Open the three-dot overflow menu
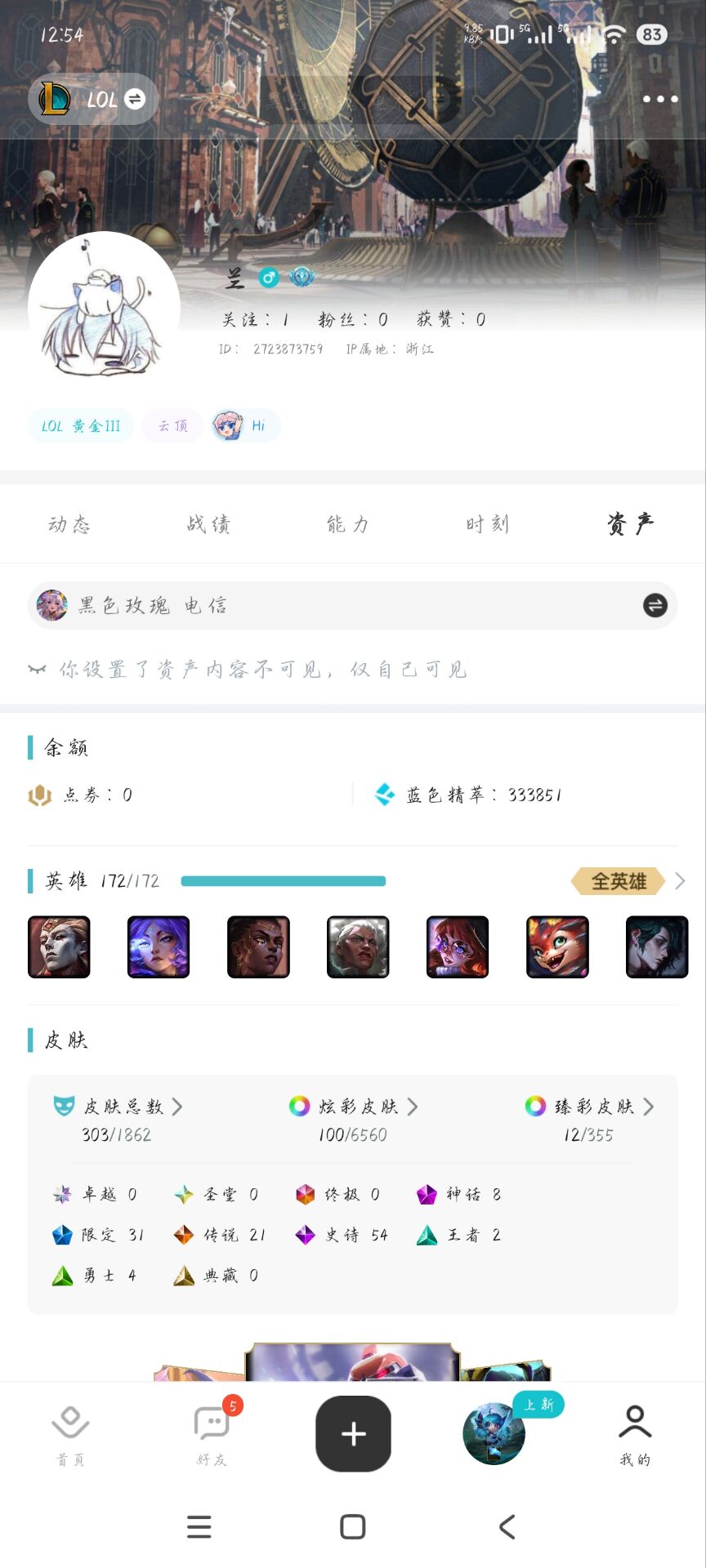This screenshot has height=1568, width=706. [659, 99]
